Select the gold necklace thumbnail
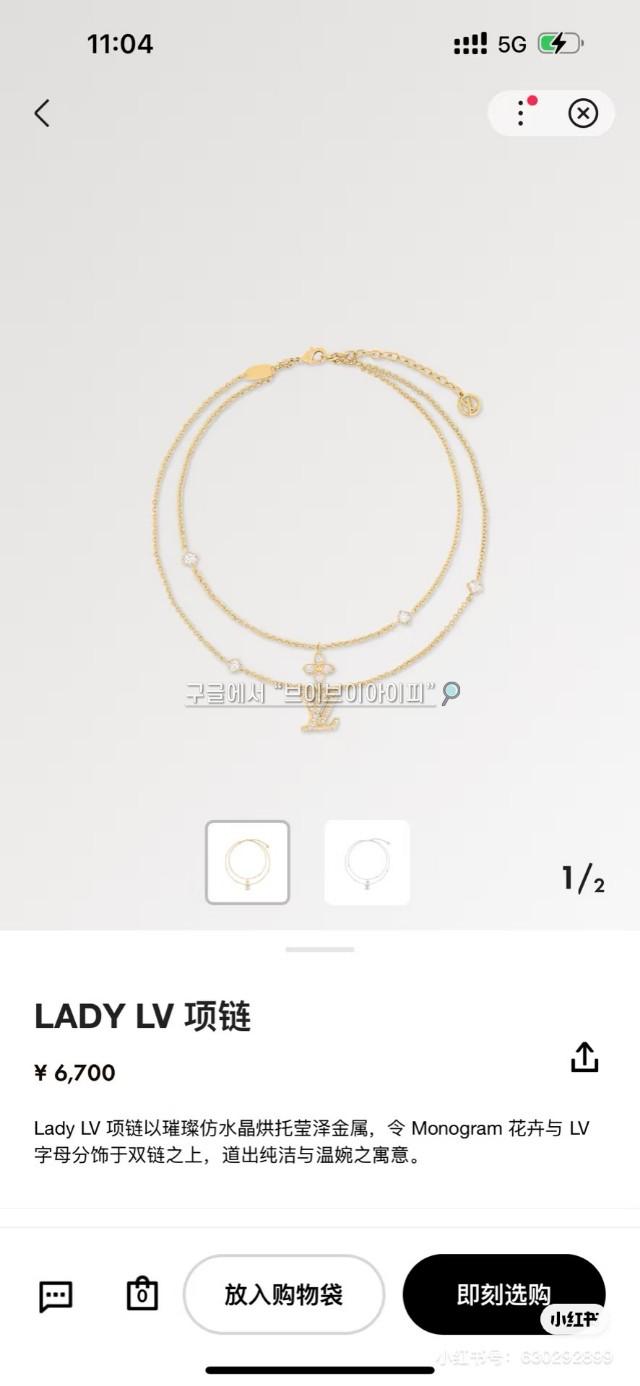 247,862
